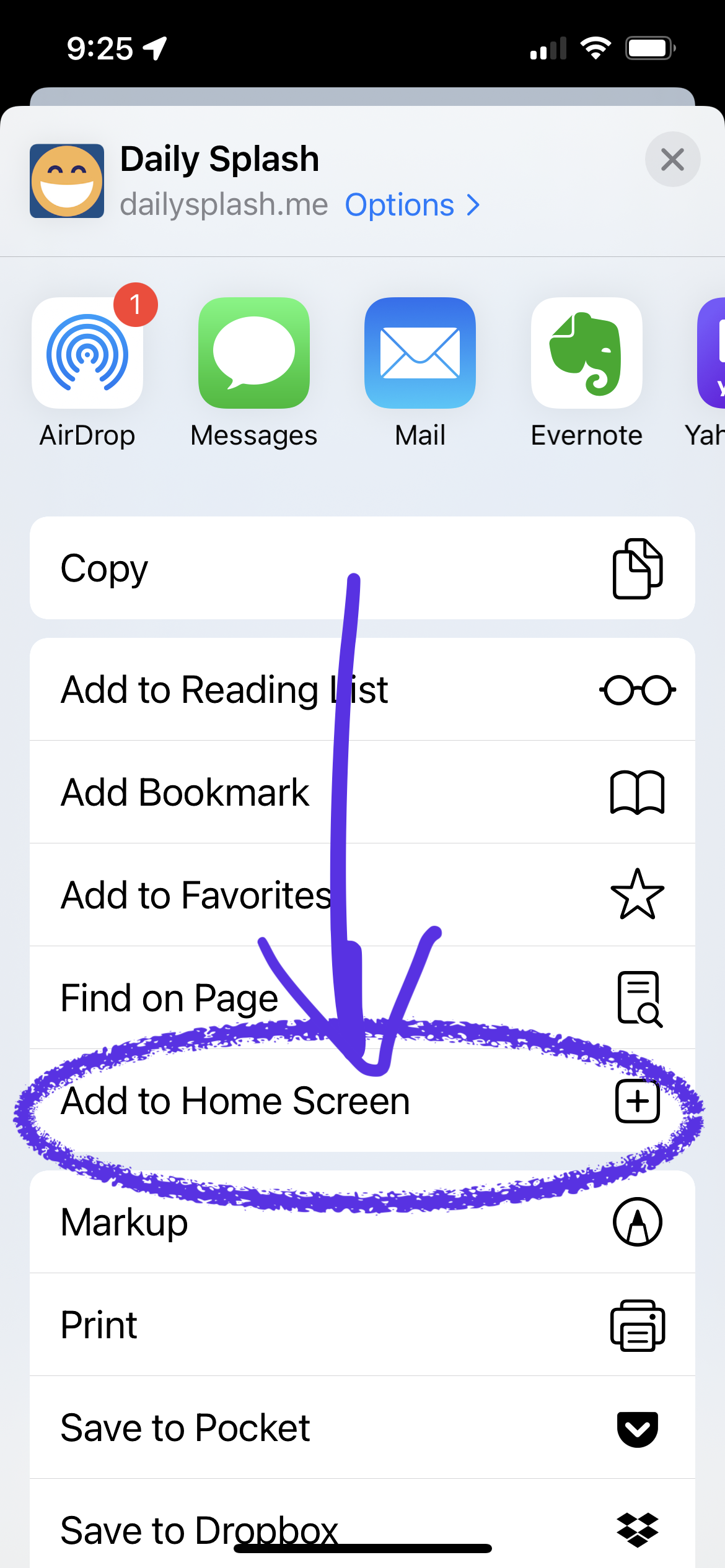725x1568 pixels.
Task: Share page via Mail
Action: pyautogui.click(x=420, y=354)
